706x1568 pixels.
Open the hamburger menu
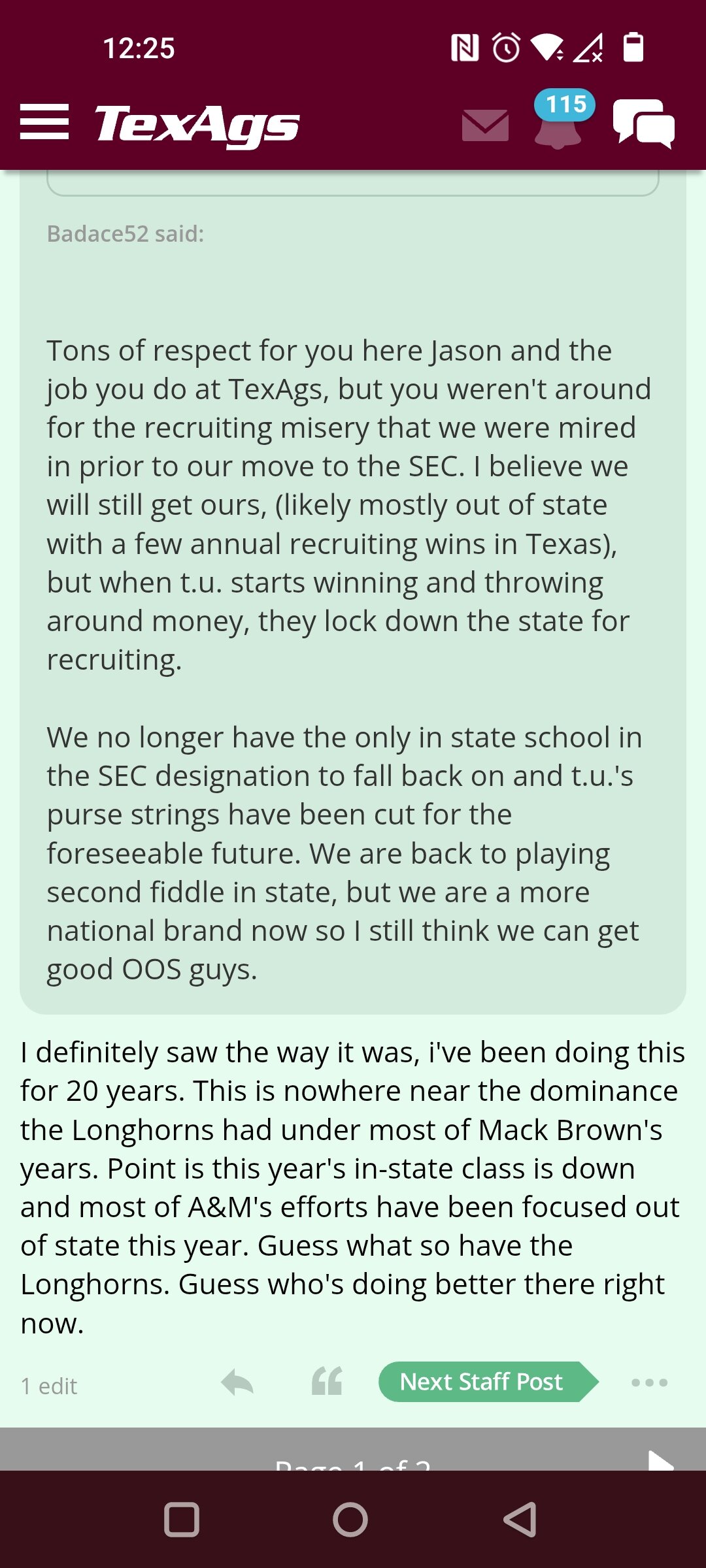pyautogui.click(x=44, y=122)
